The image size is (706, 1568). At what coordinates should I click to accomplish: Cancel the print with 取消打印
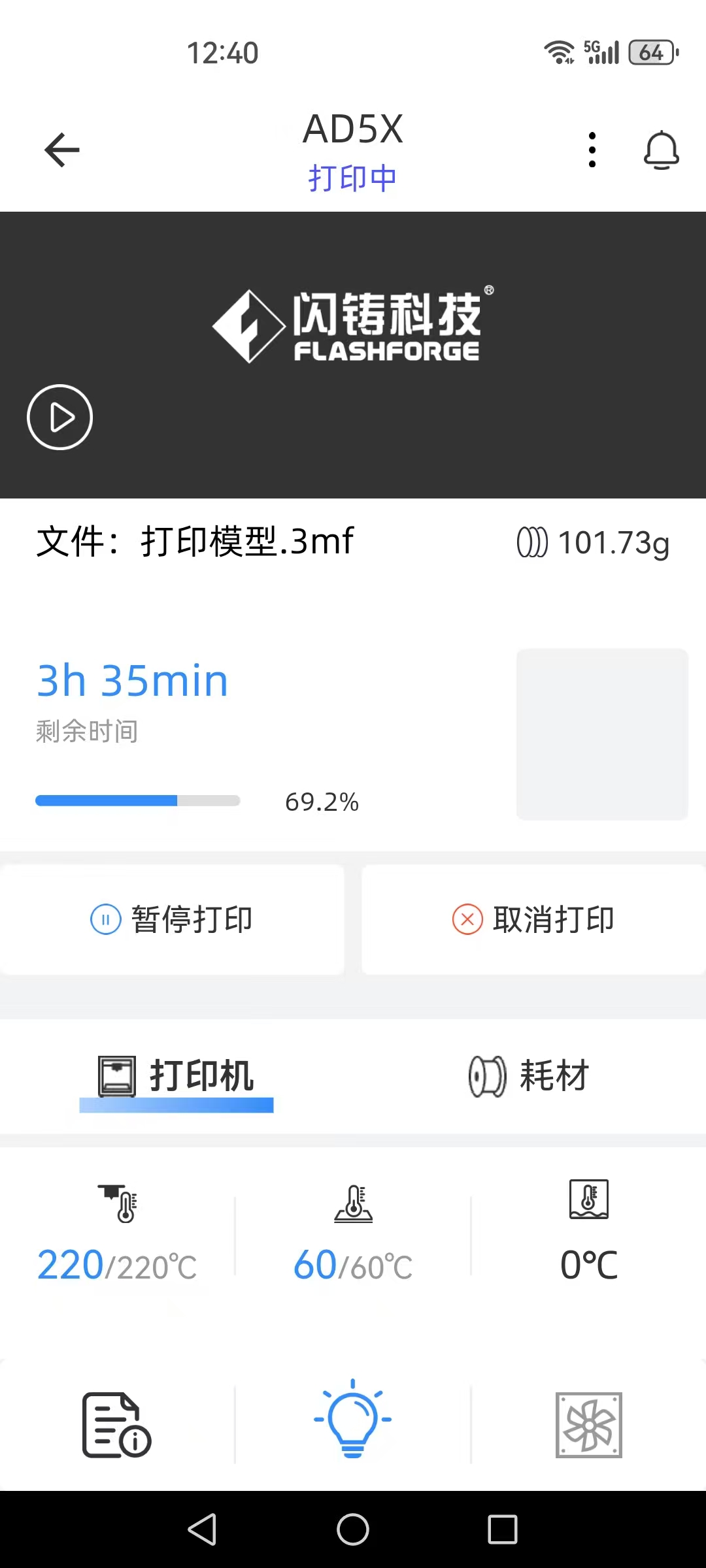pyautogui.click(x=533, y=920)
